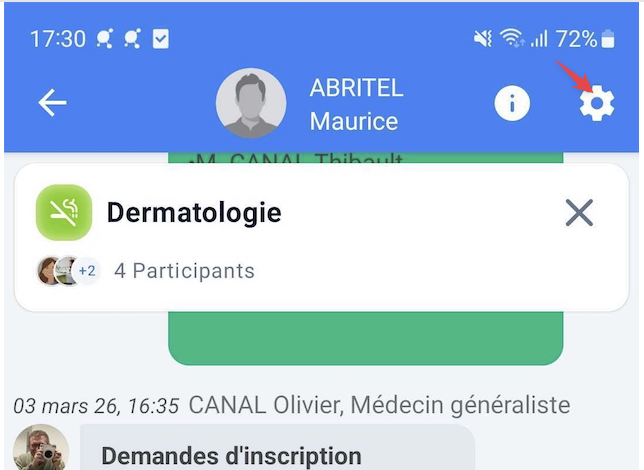Viewport: 644px width, 470px height.
Task: Go back using the header arrow
Action: pyautogui.click(x=52, y=103)
